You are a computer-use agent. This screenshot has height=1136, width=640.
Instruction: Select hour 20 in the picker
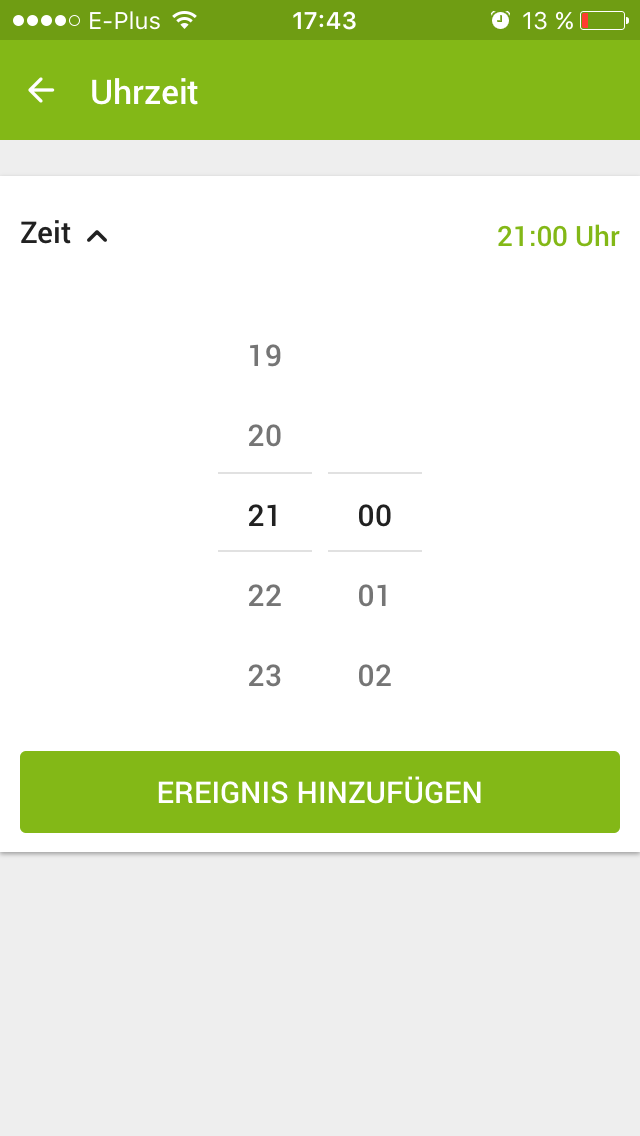click(x=265, y=436)
